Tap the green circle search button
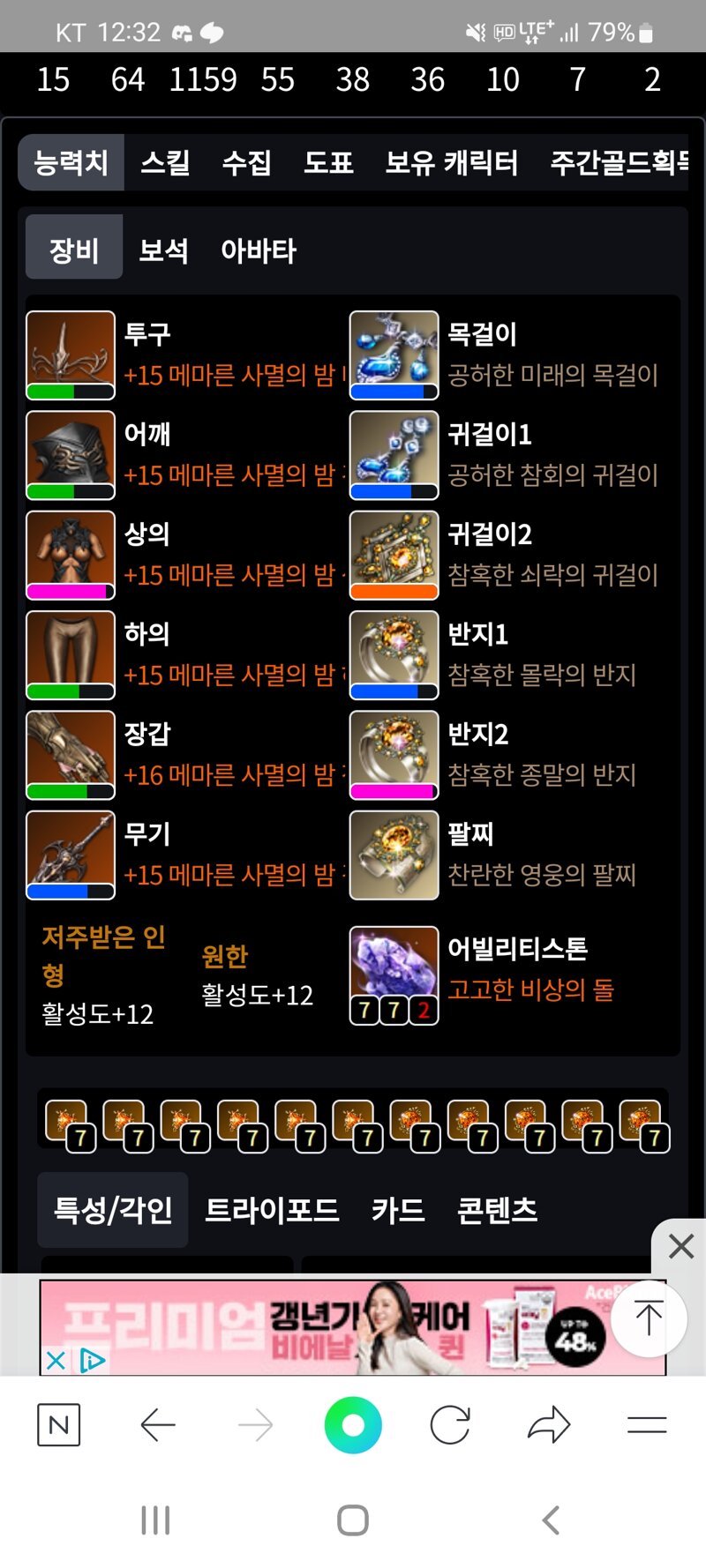 [353, 1424]
